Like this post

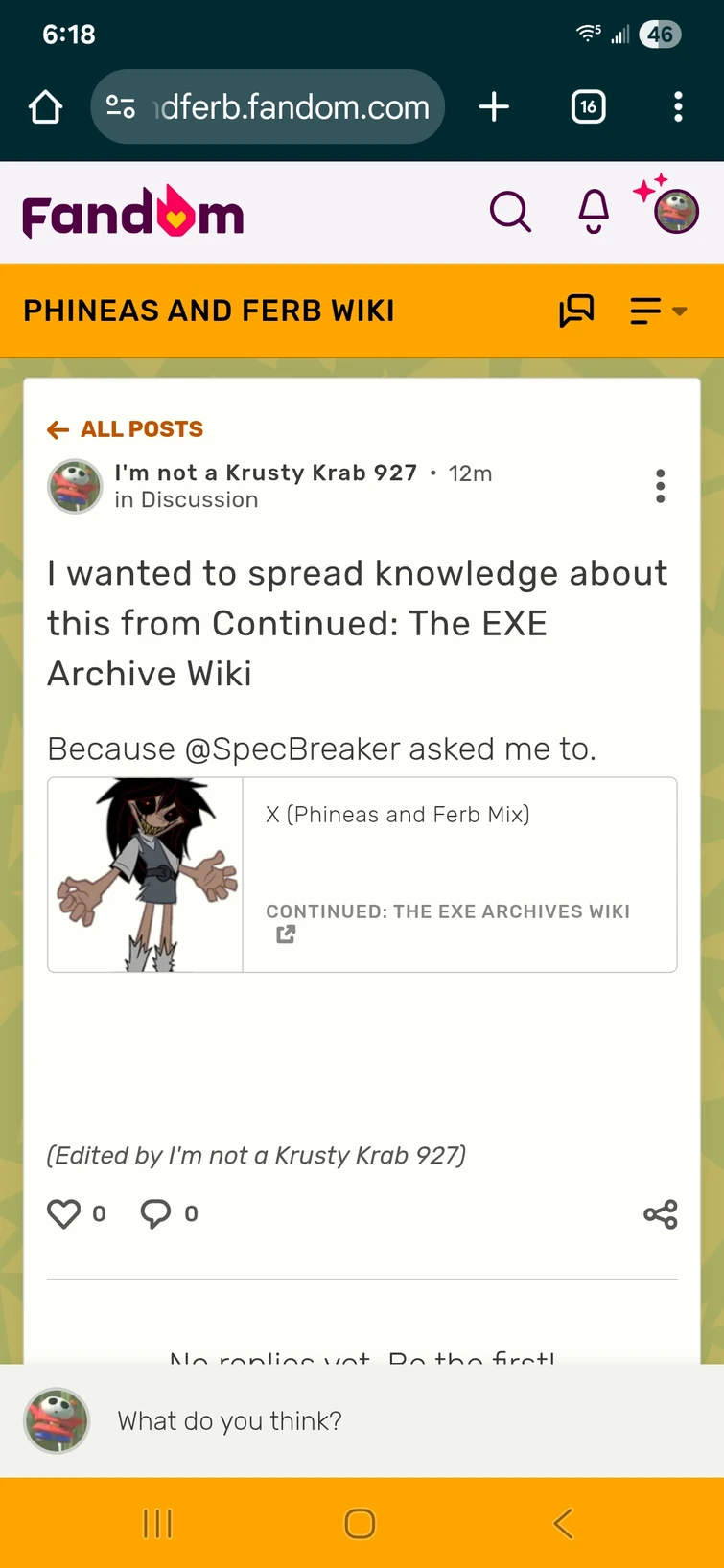point(64,1213)
